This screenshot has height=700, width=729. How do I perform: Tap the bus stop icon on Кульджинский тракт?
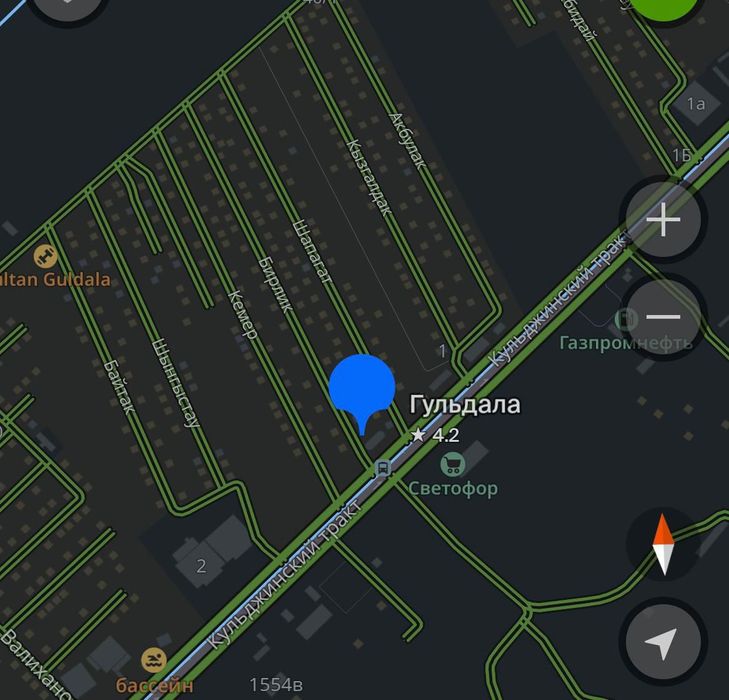point(382,468)
